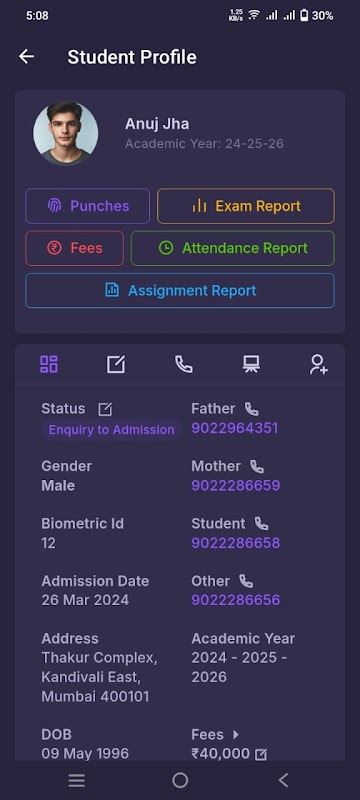360x800 pixels.
Task: Open the Fees button
Action: [x=74, y=248]
